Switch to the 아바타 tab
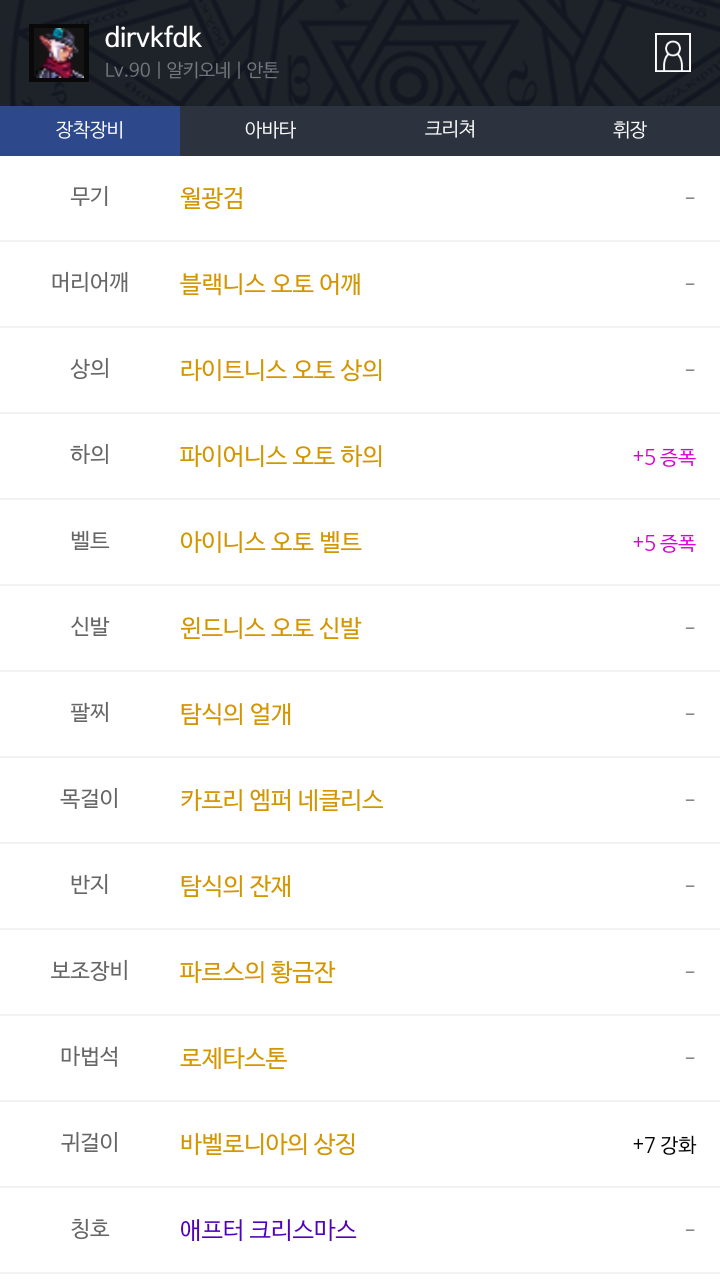Image resolution: width=720 pixels, height=1280 pixels. 270,130
